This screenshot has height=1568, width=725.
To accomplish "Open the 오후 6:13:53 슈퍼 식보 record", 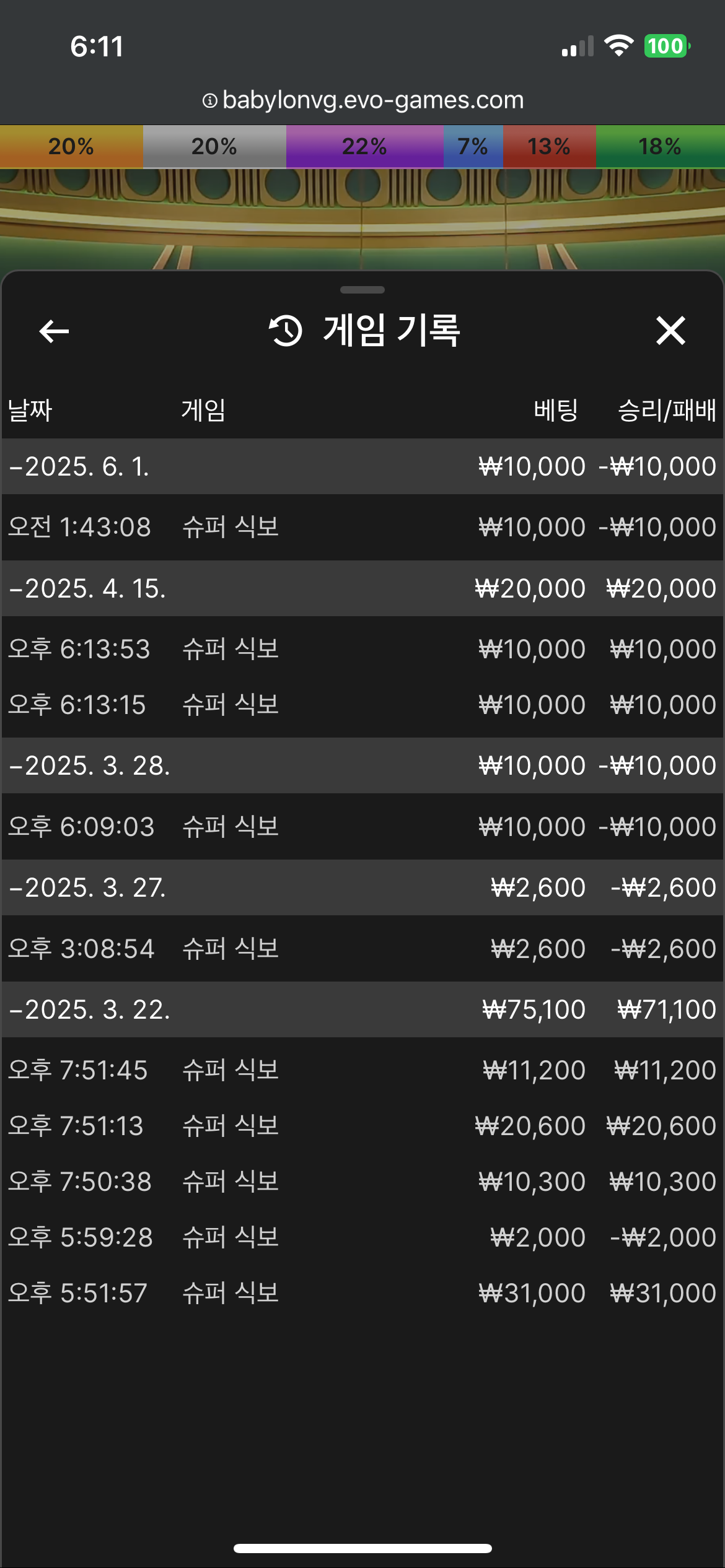I will [x=362, y=649].
